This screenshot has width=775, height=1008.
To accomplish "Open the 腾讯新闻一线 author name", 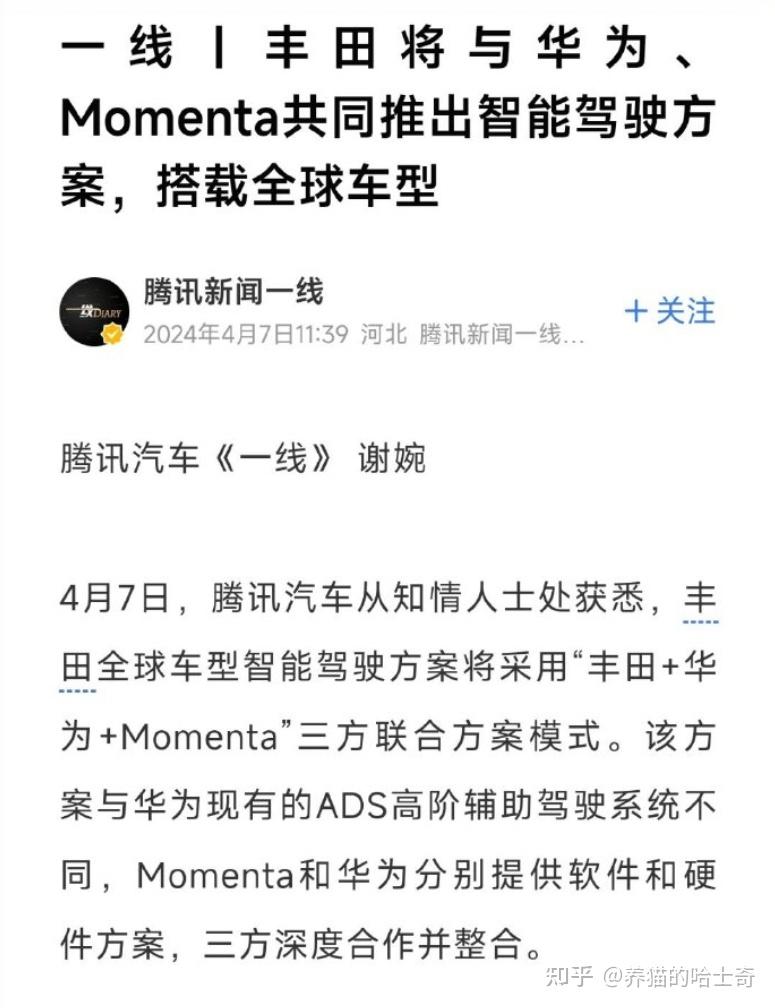I will click(233, 292).
